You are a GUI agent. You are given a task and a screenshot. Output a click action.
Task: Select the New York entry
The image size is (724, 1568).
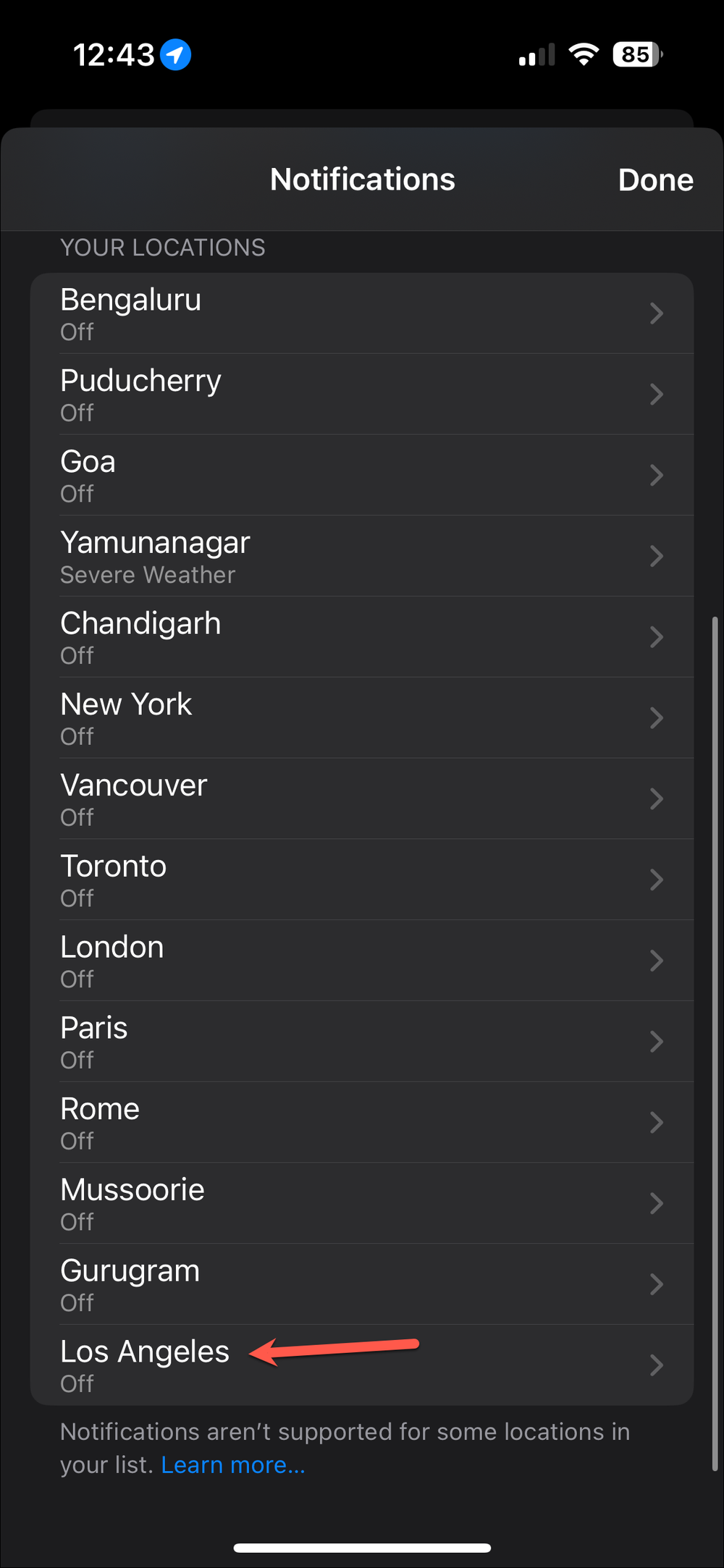362,717
